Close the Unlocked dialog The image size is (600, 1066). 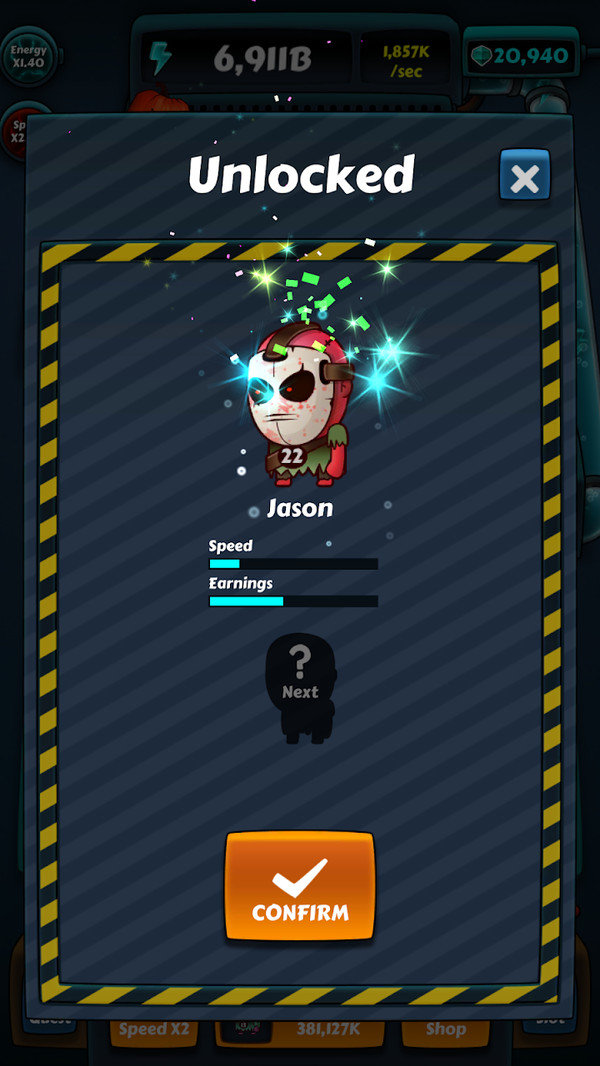tap(524, 178)
